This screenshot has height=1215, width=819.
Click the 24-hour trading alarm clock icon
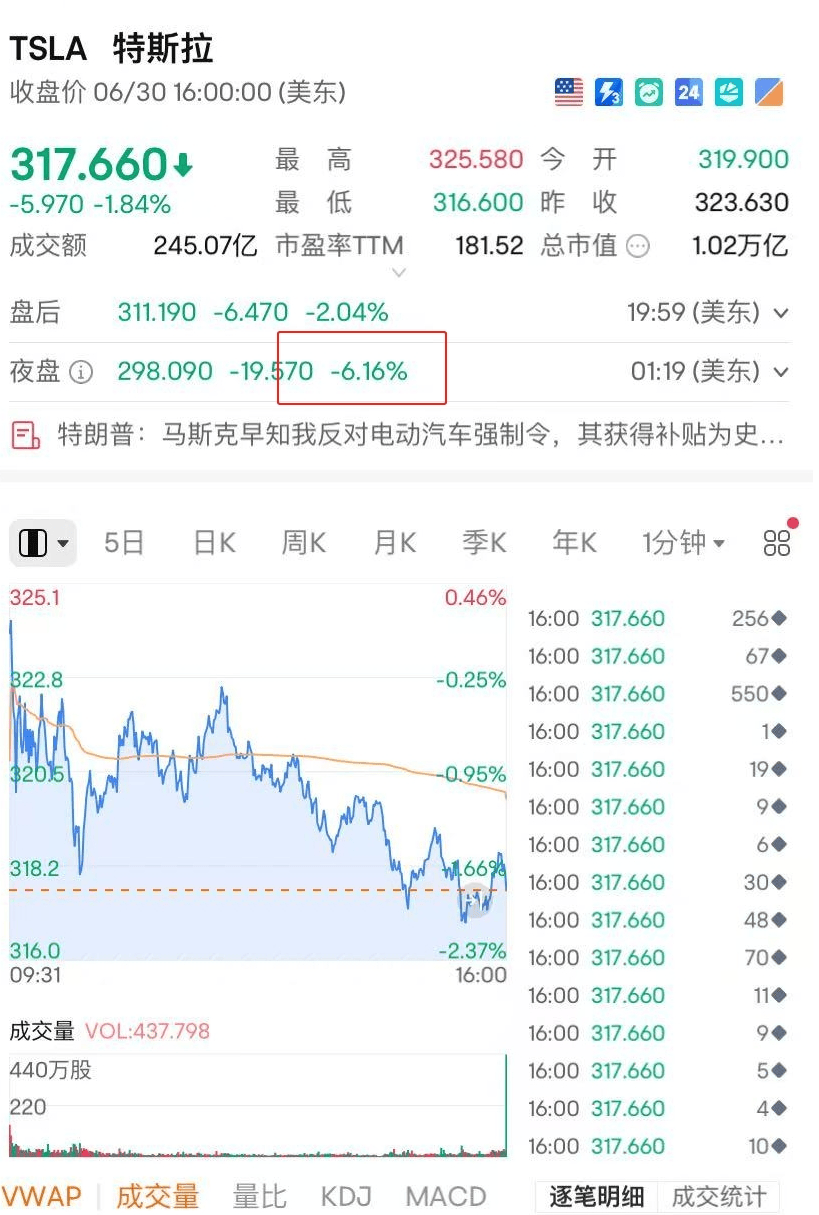click(x=649, y=92)
